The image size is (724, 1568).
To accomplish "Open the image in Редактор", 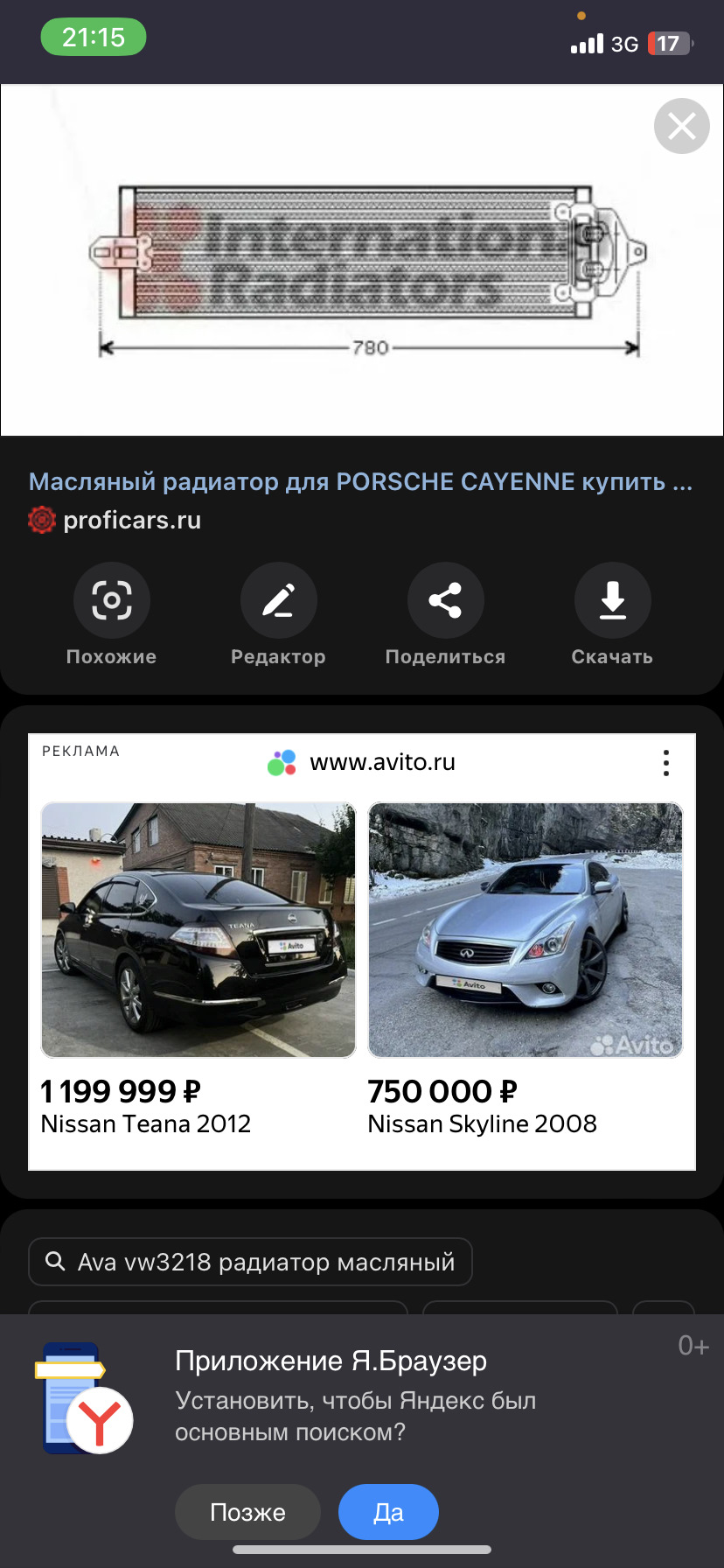I will click(278, 615).
